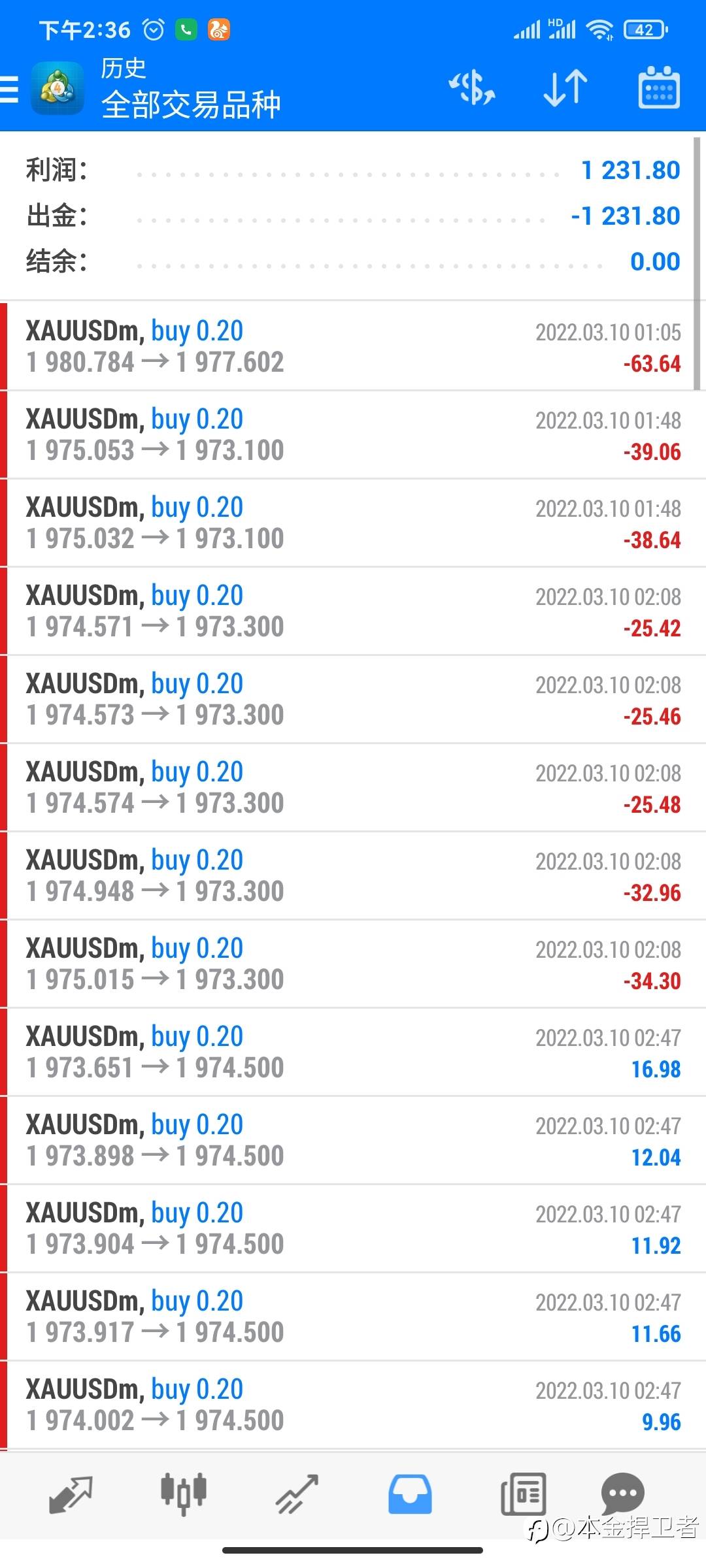Switch to the Quotes tab
Viewport: 706px width, 1568px height.
[71, 1494]
